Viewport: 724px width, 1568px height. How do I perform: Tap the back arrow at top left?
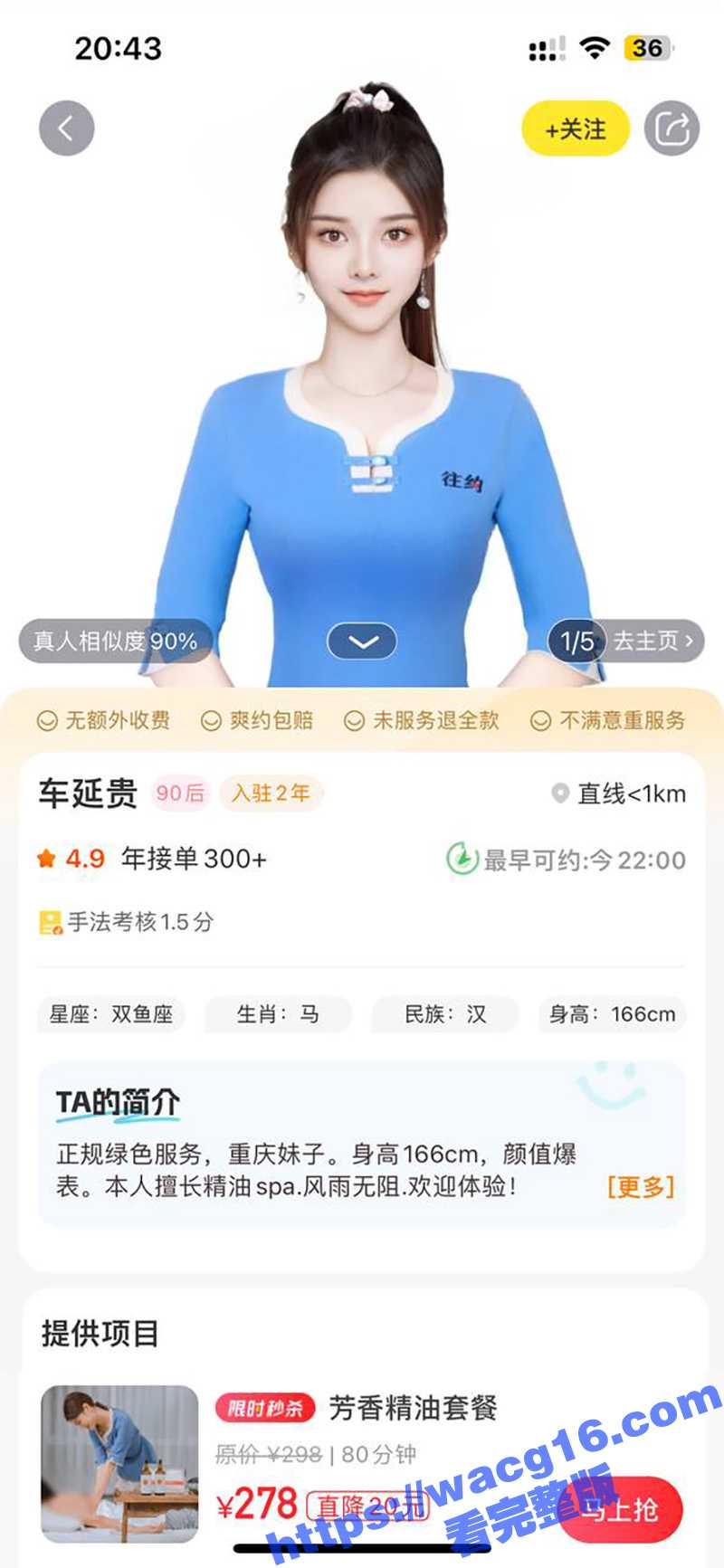coord(67,128)
